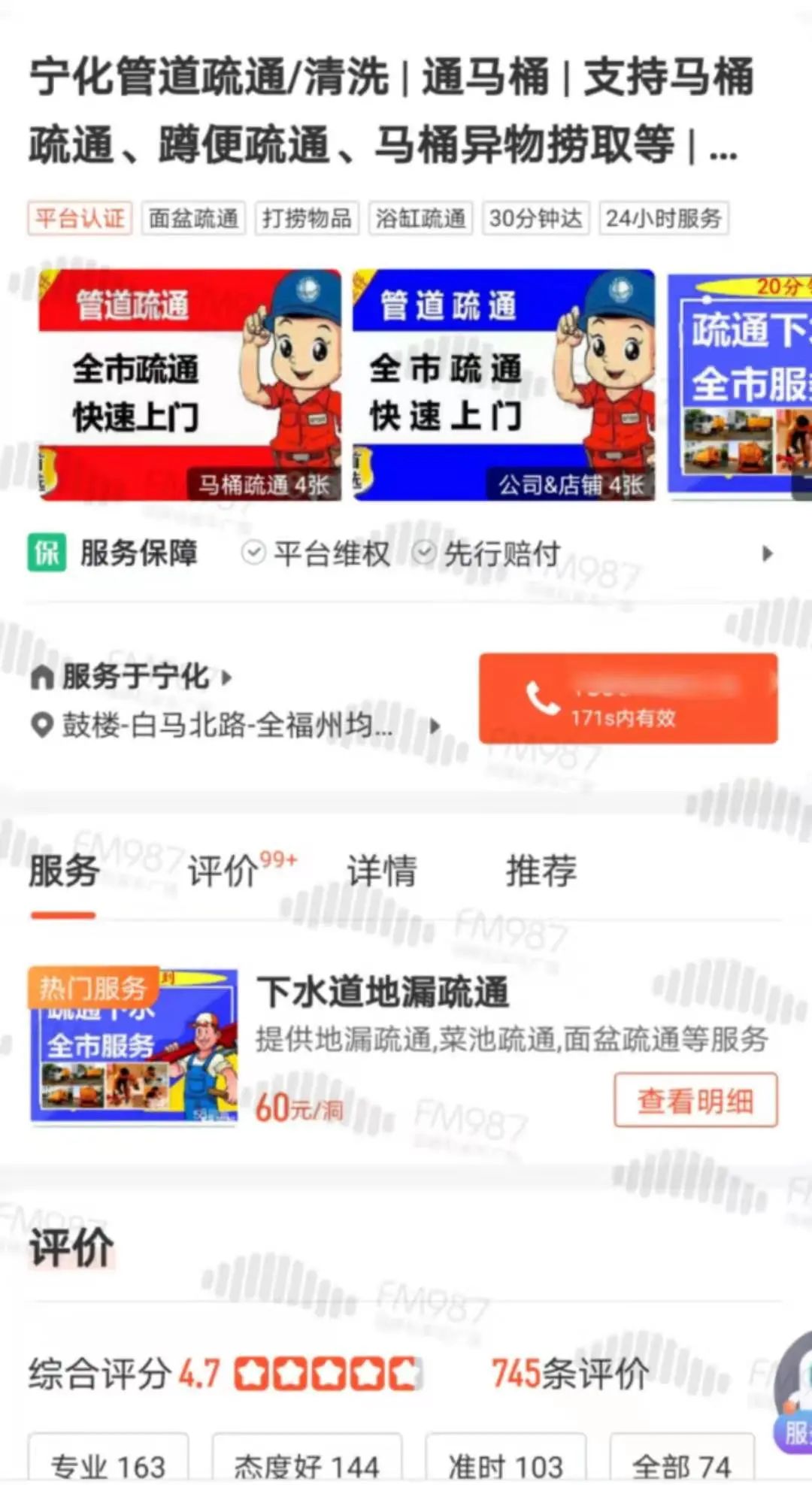Open the 服务于宁化 service area

132,677
